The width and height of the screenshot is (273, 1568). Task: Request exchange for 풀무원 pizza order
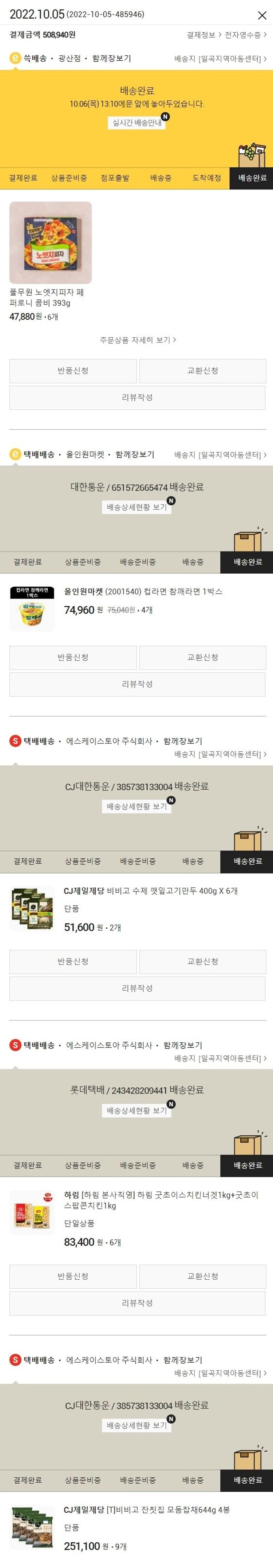pos(202,371)
